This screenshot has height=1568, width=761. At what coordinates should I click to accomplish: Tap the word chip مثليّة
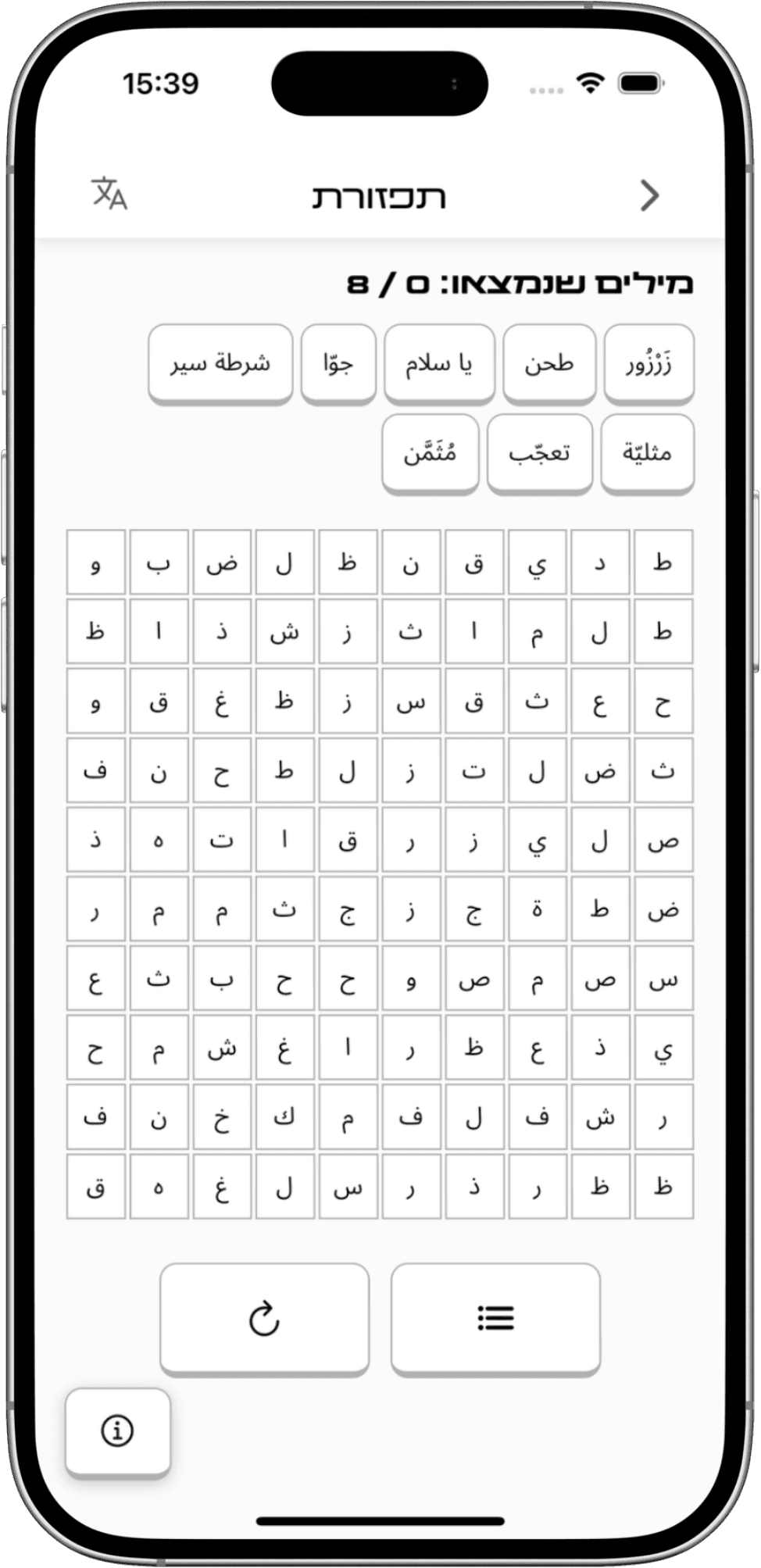click(647, 452)
